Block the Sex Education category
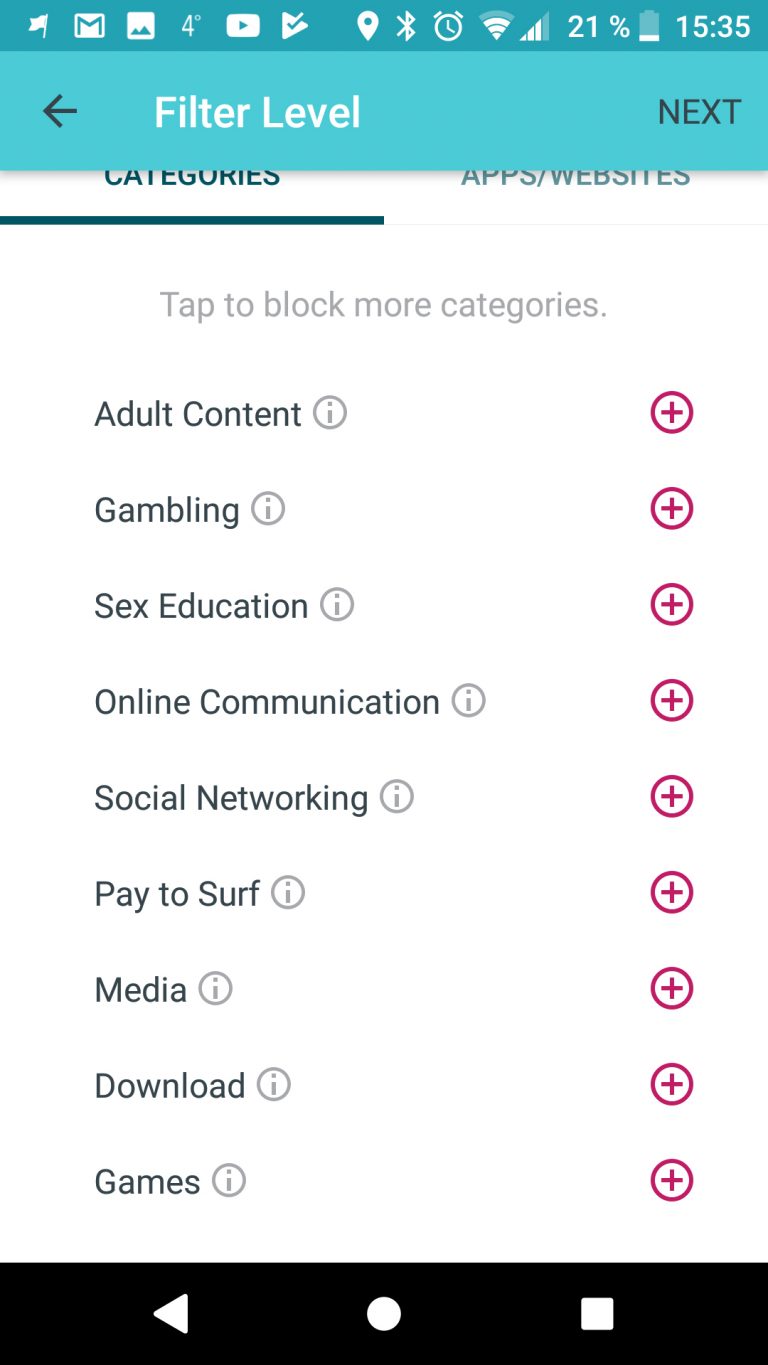Viewport: 768px width, 1365px height. tap(672, 604)
